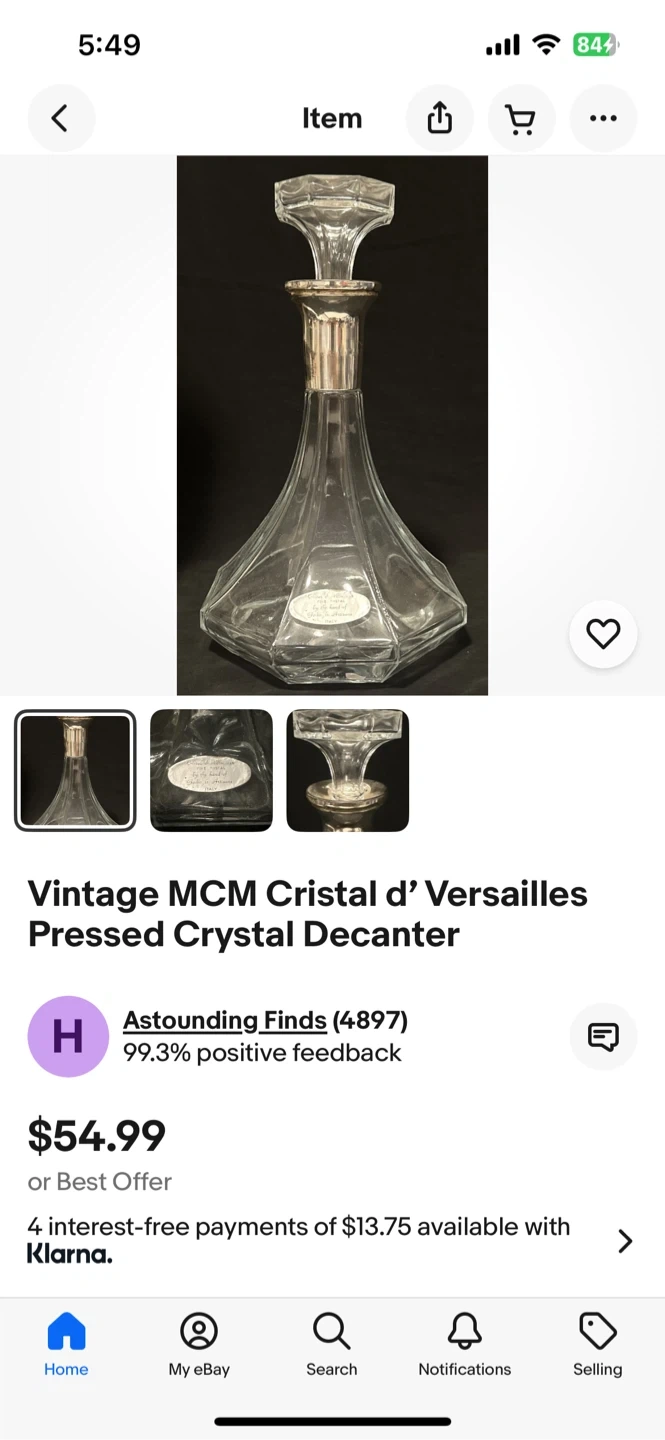Message the seller via chat icon
The height and width of the screenshot is (1440, 665).
[602, 1037]
